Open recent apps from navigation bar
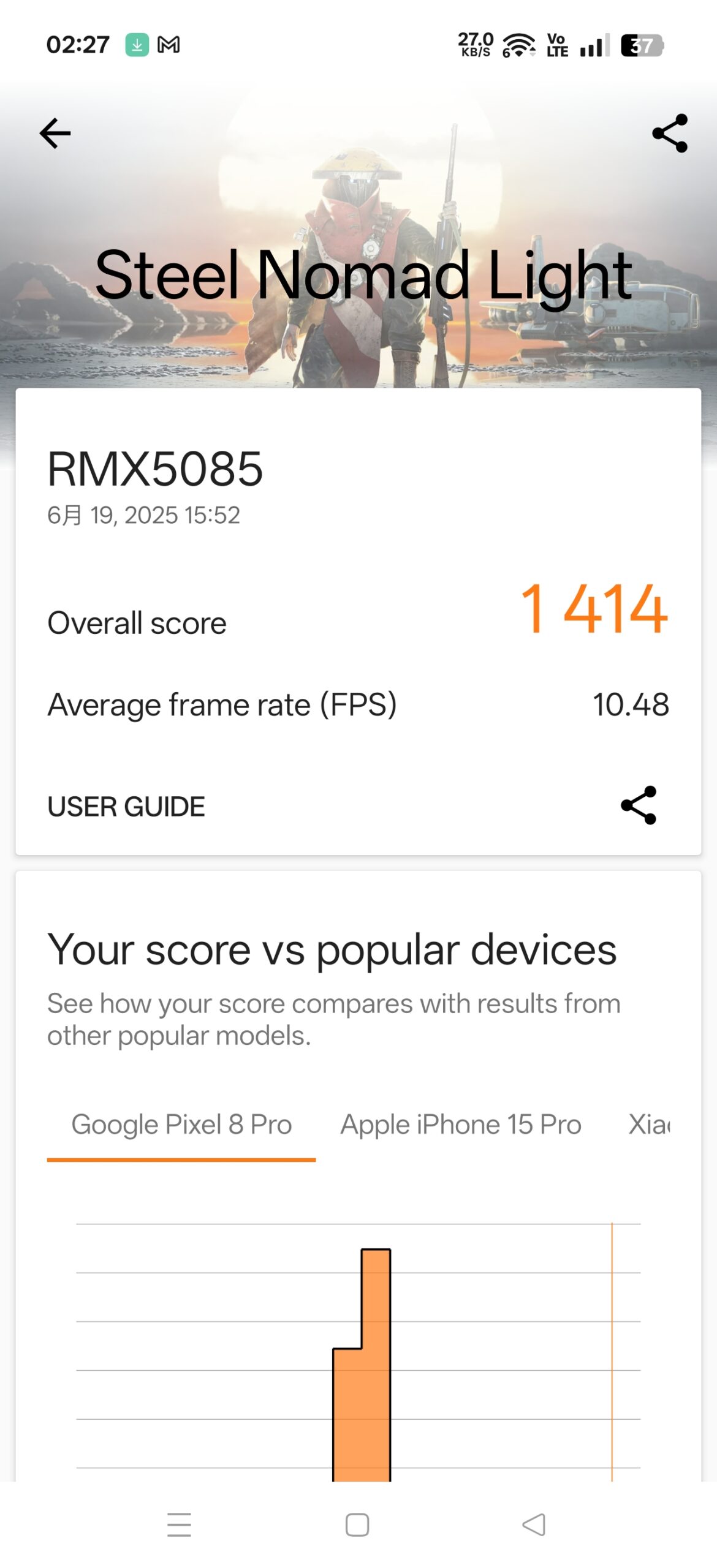717x1568 pixels. 179,1525
